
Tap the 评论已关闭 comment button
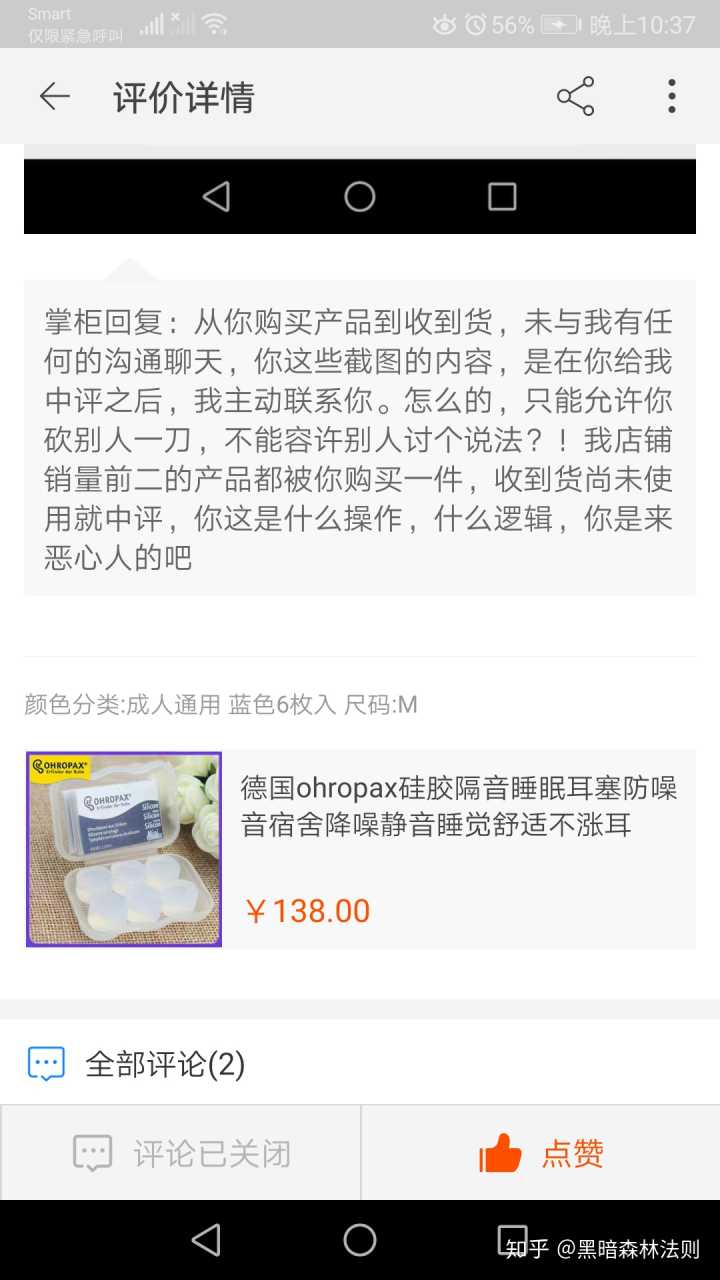[181, 1153]
